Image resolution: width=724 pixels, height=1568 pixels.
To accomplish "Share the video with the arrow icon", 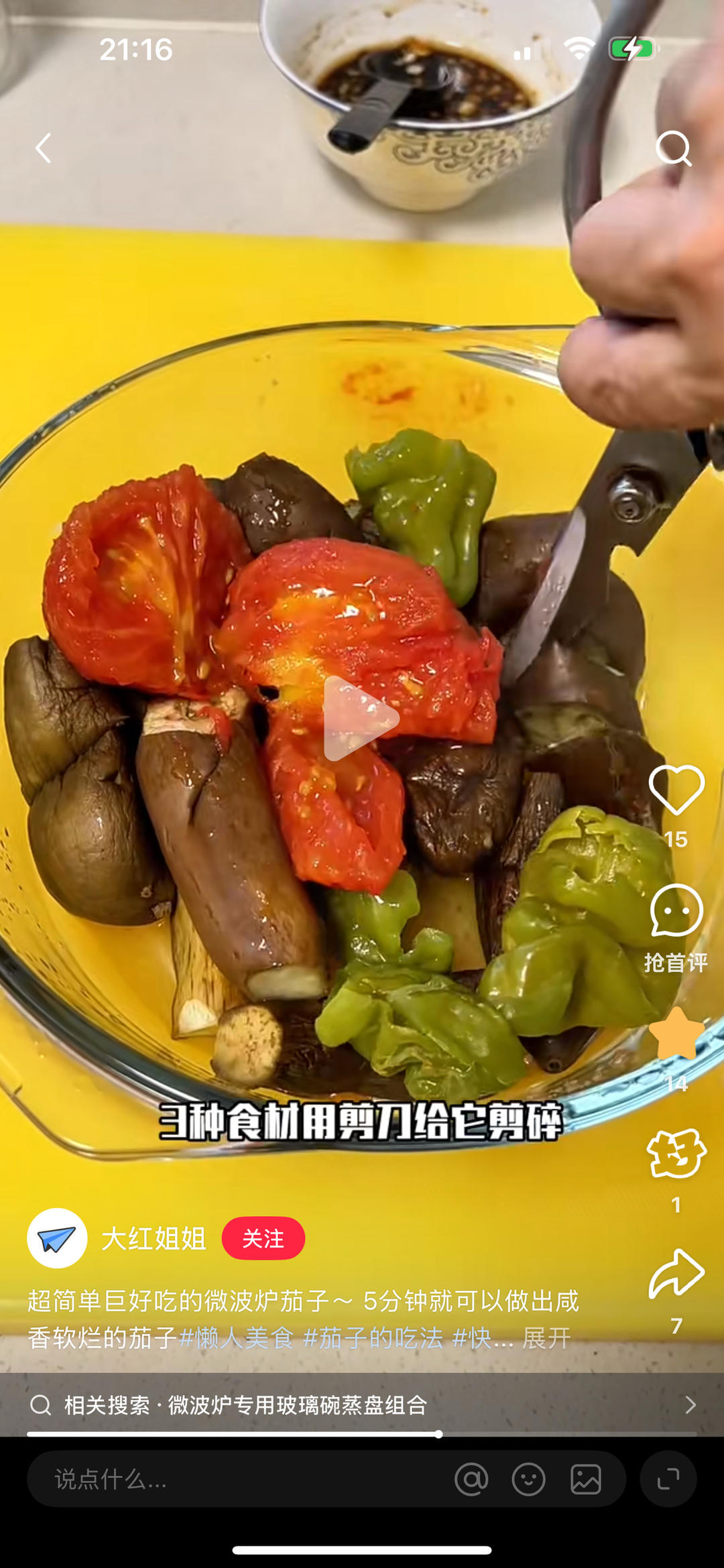I will (x=676, y=1274).
